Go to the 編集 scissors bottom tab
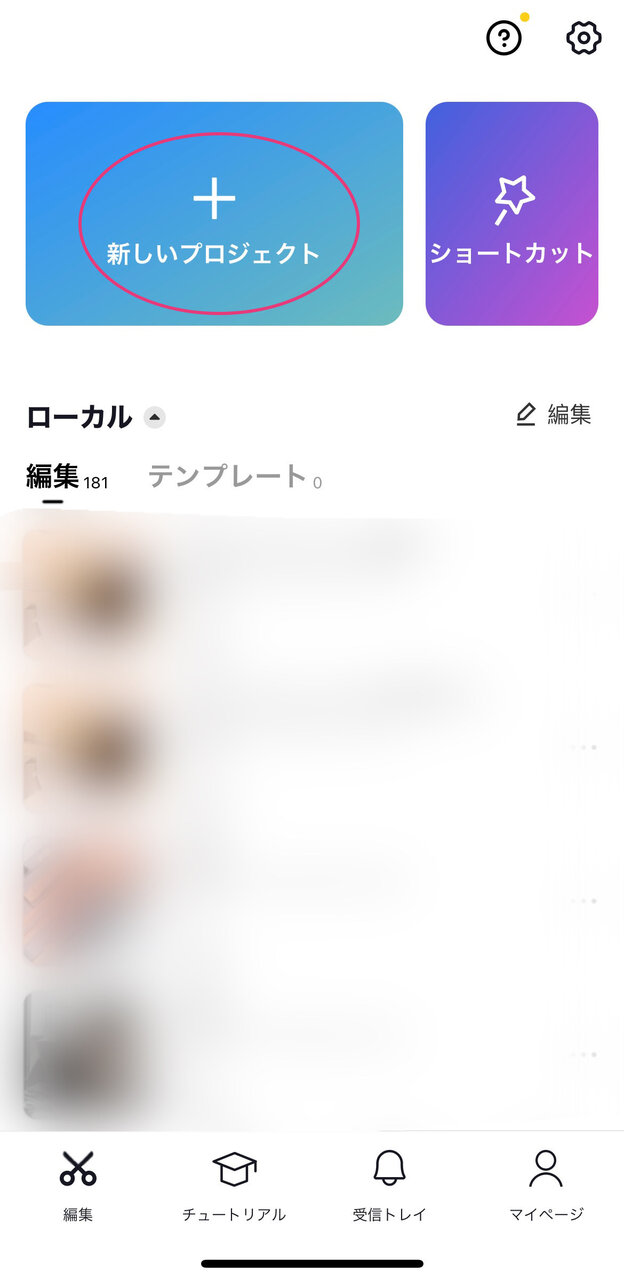624x1280 pixels. point(78,1186)
